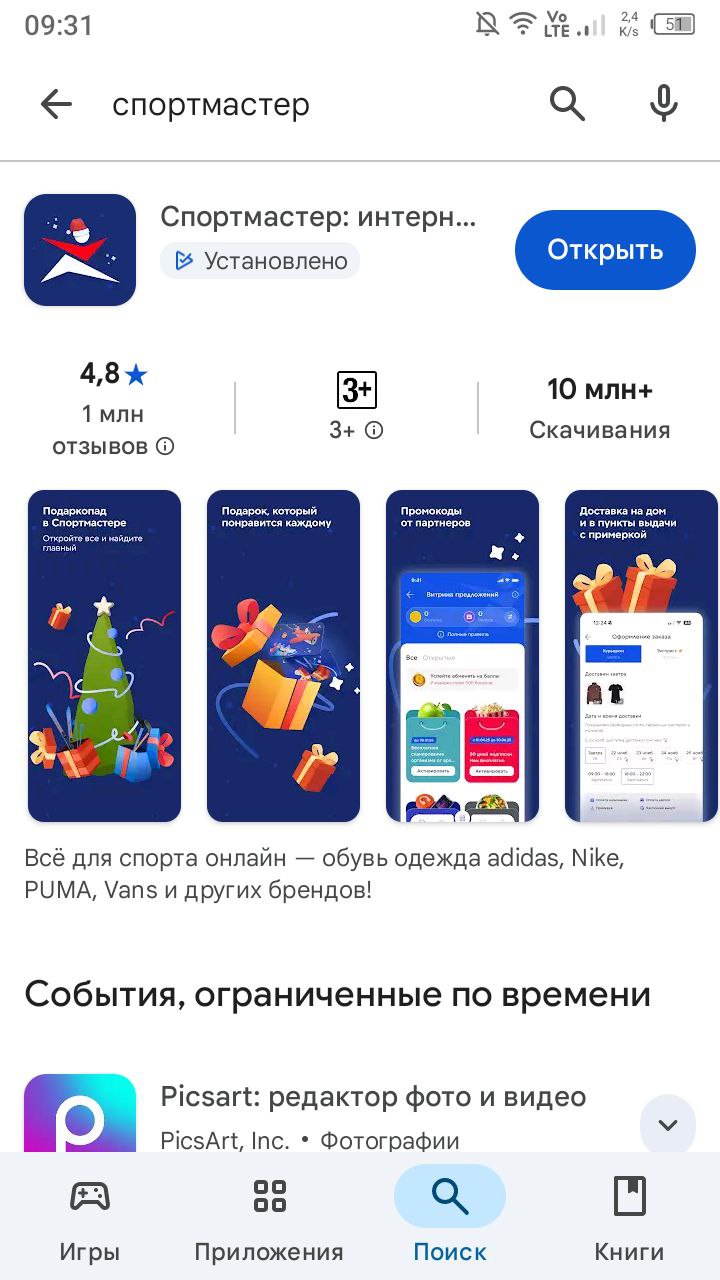View the 'Промокоды от партнеров' screenshot

pyautogui.click(x=462, y=656)
